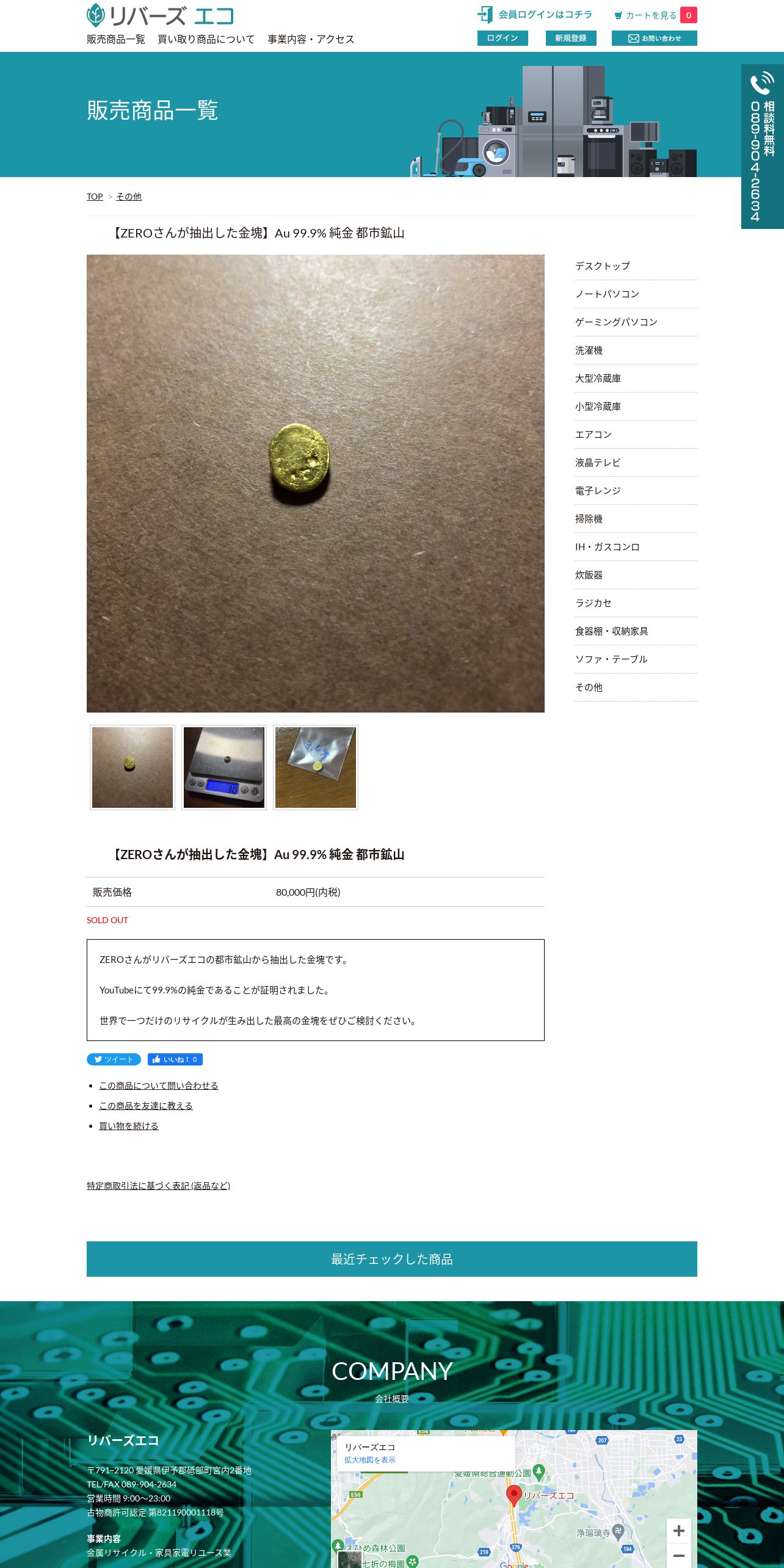Like the product with いいね！ button
This screenshot has height=1568, width=784.
[175, 1059]
